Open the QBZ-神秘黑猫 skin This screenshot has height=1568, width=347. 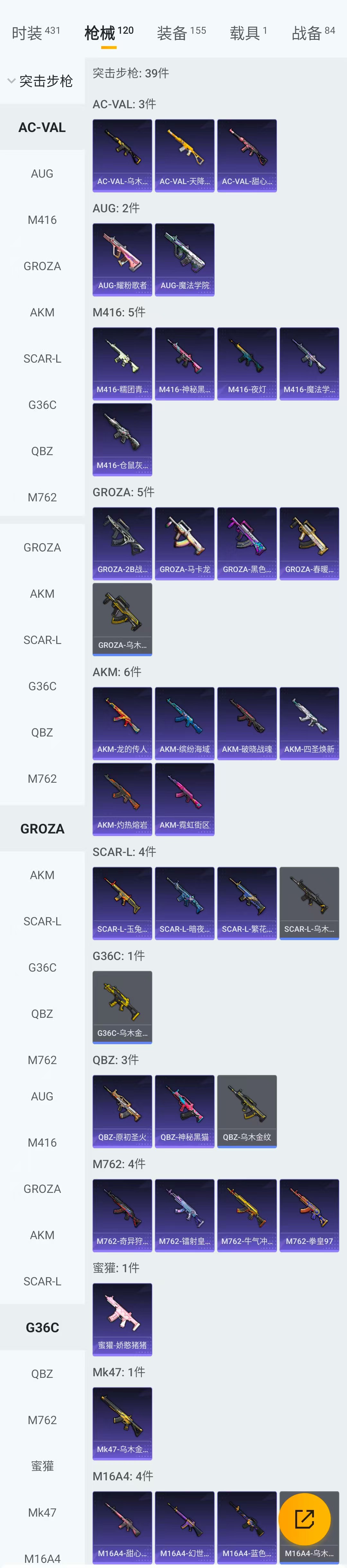(x=184, y=1111)
